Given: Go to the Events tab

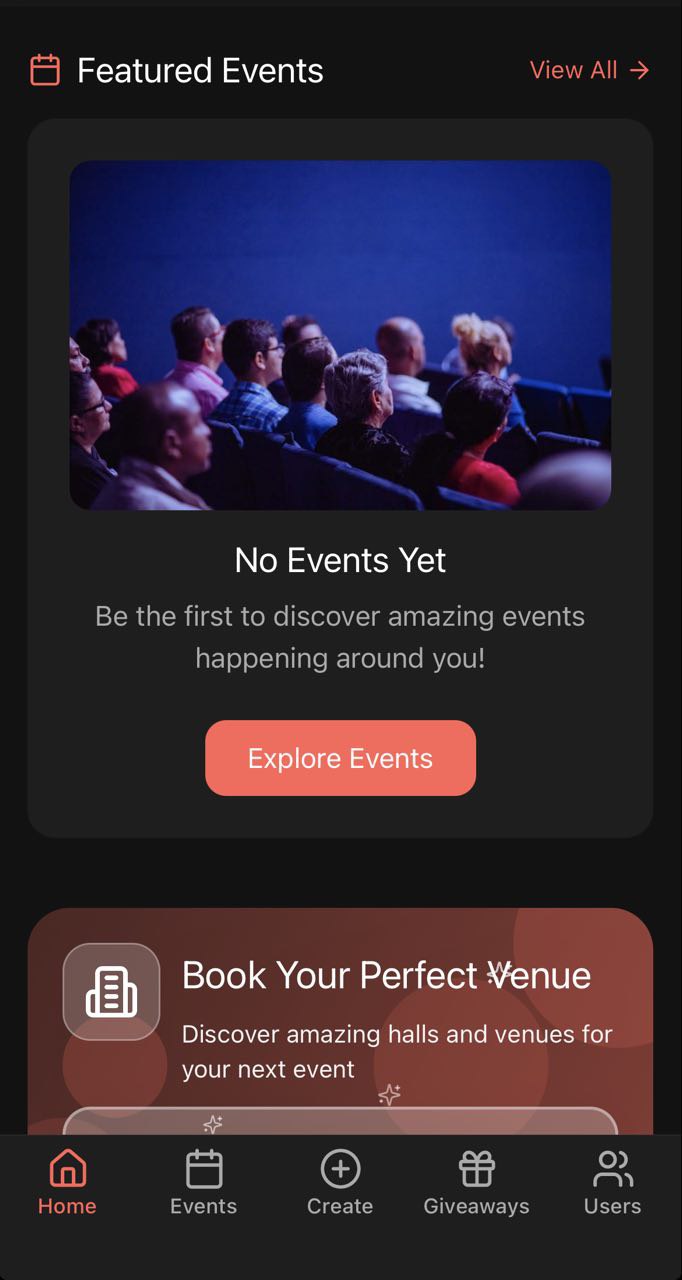Looking at the screenshot, I should pos(203,1183).
